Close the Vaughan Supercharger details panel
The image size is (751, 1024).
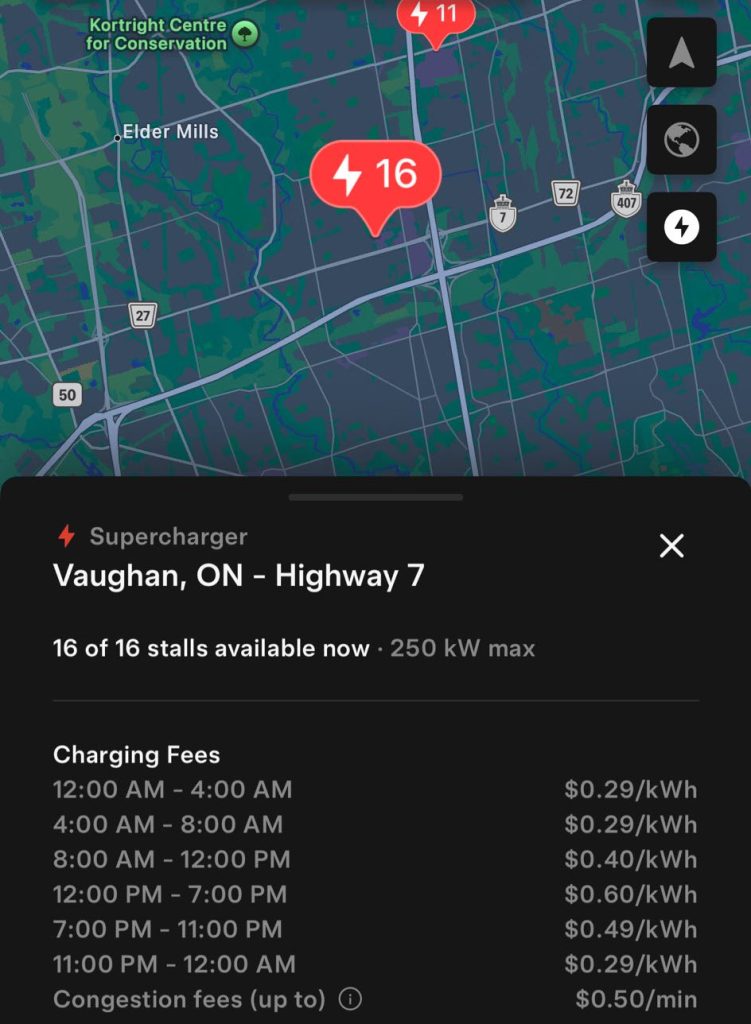coord(672,545)
